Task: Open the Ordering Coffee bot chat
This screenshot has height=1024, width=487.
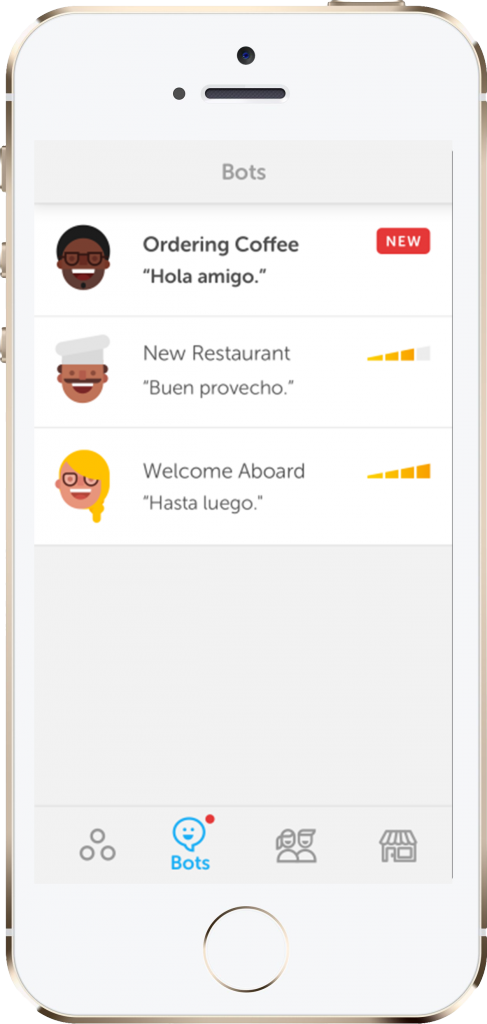Action: pyautogui.click(x=243, y=260)
